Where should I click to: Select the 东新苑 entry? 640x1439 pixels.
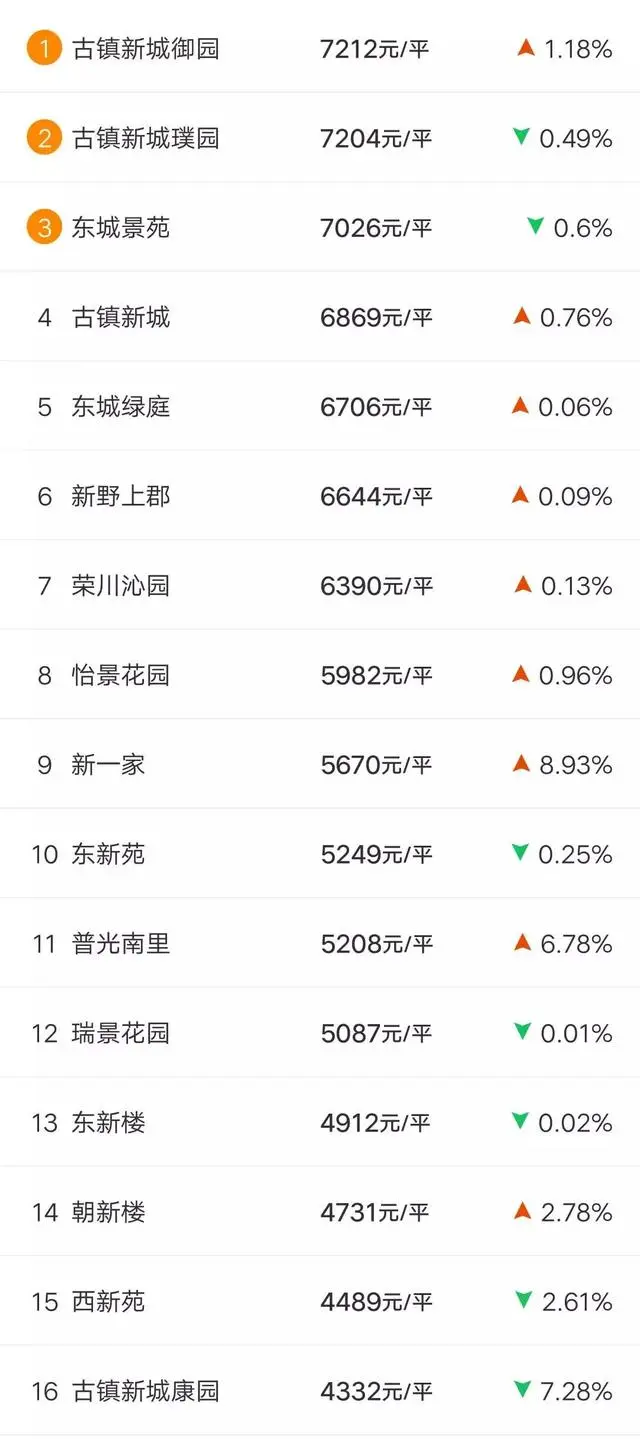pyautogui.click(x=320, y=853)
